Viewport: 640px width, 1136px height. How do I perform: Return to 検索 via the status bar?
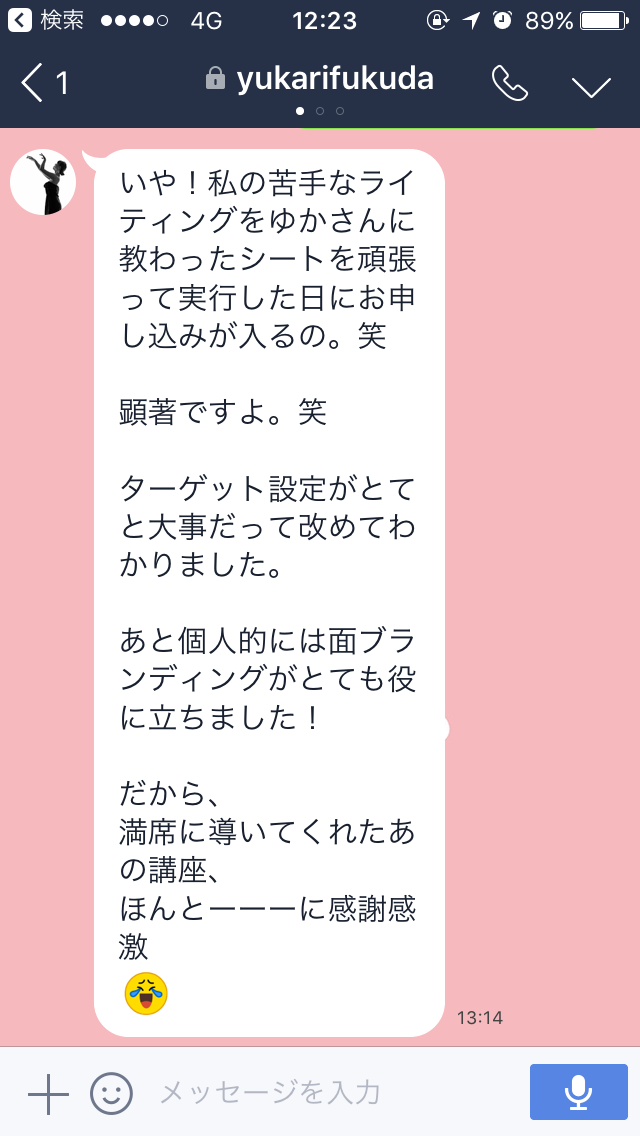tap(45, 20)
